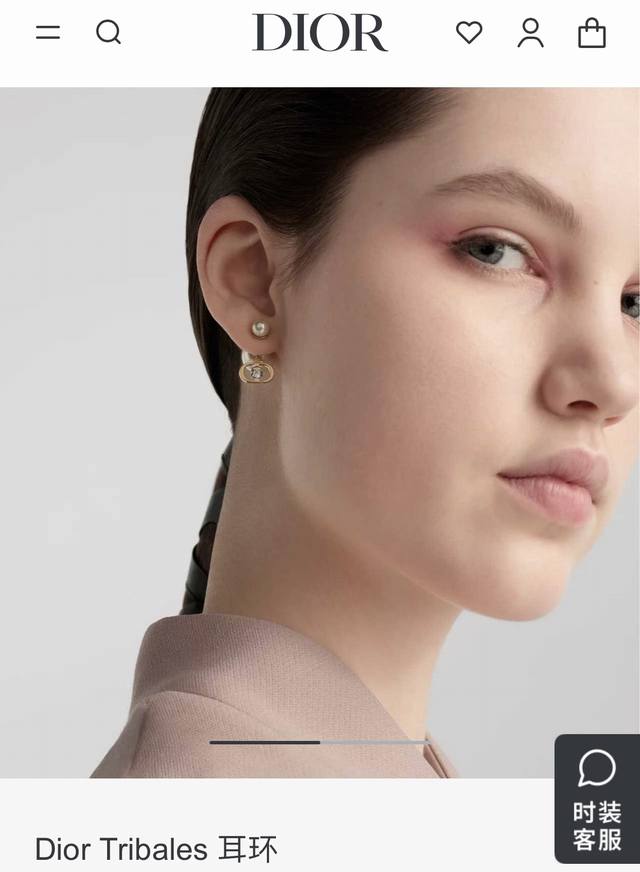Go to Dior homepage via logo

click(x=320, y=33)
